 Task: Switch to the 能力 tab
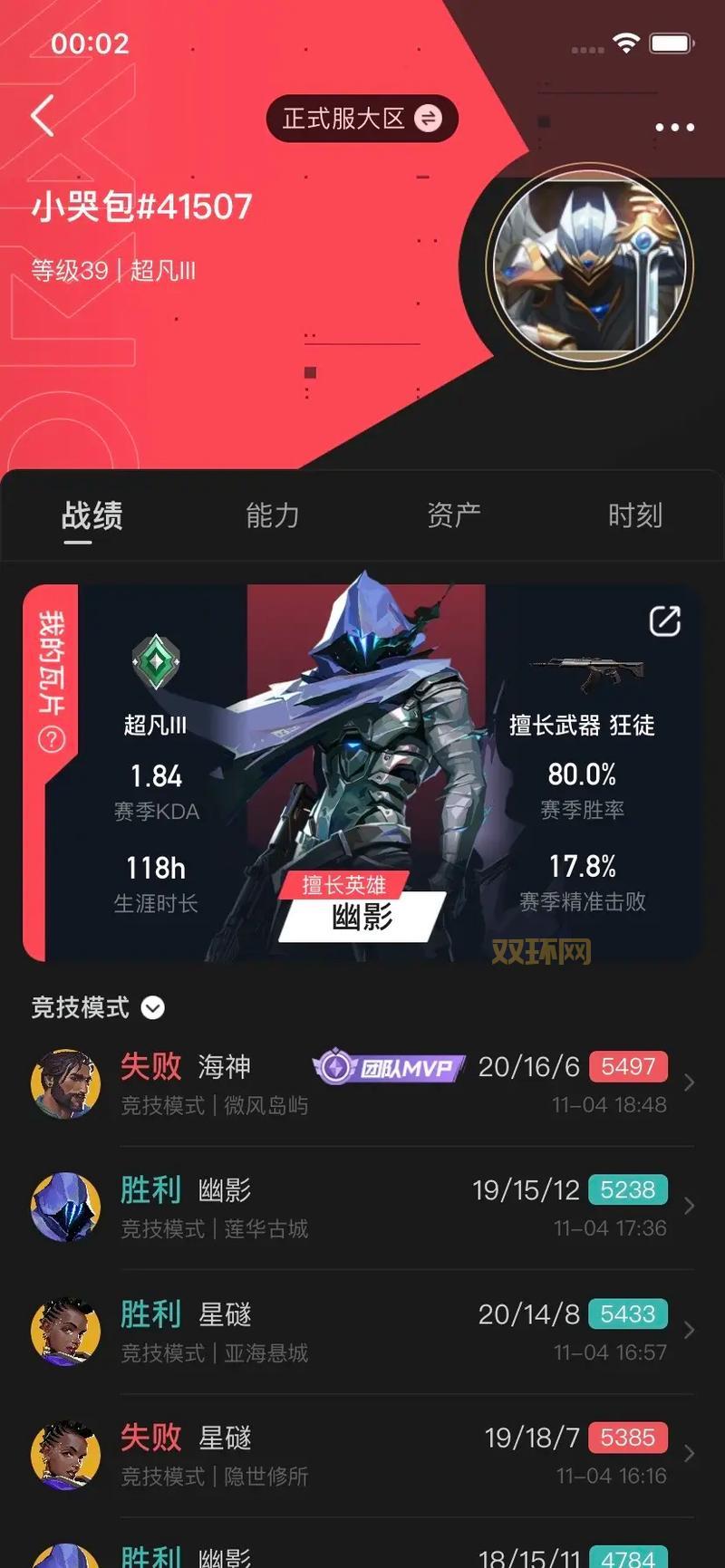[x=272, y=515]
